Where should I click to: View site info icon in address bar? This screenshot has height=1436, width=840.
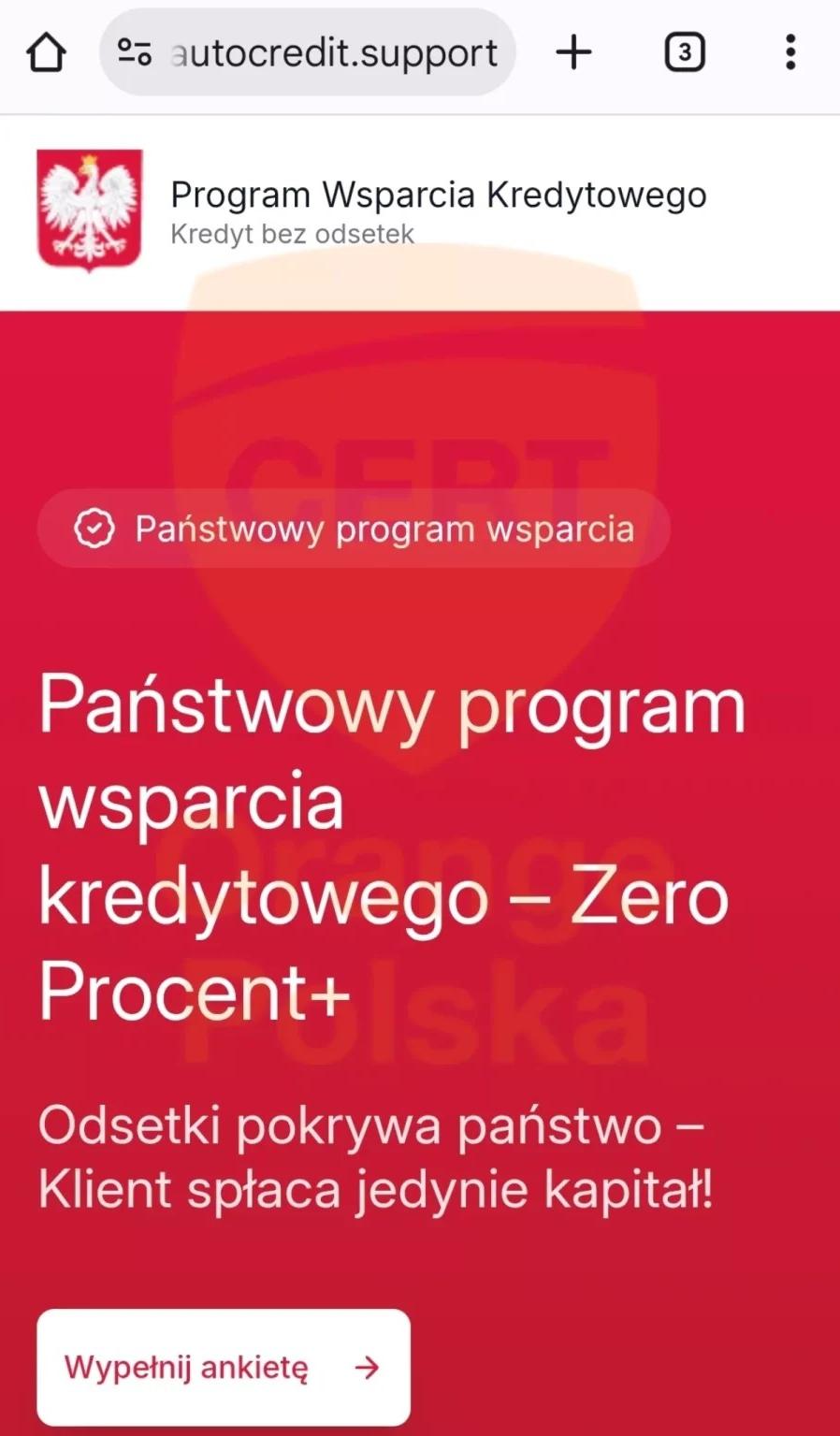(134, 52)
